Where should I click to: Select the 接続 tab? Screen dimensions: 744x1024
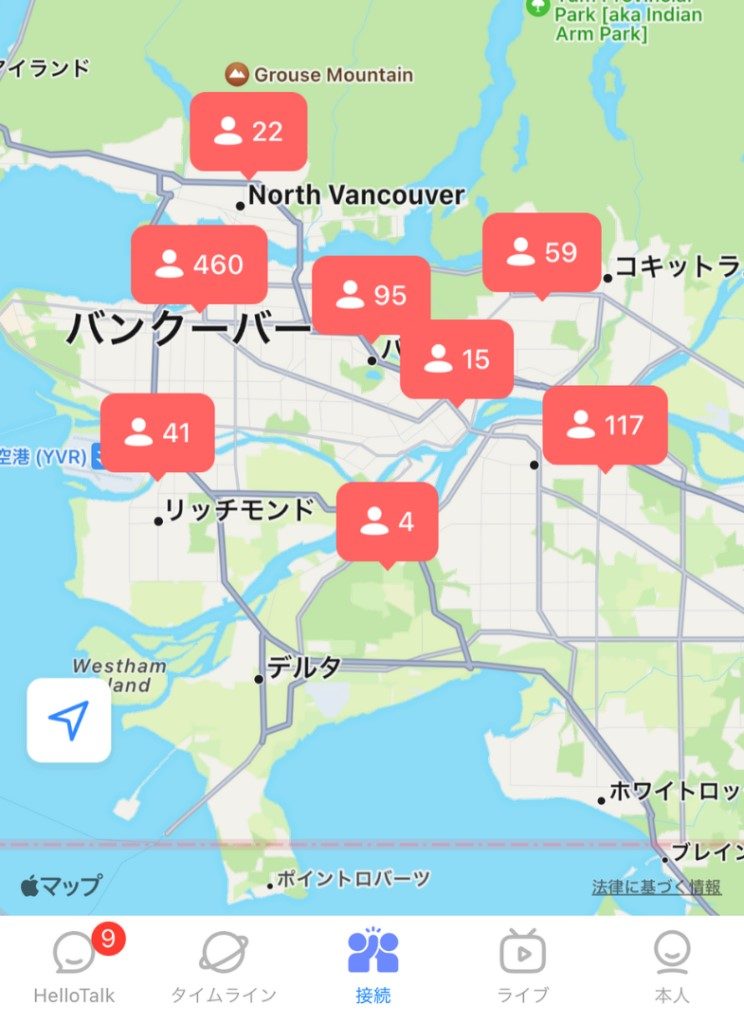373,968
